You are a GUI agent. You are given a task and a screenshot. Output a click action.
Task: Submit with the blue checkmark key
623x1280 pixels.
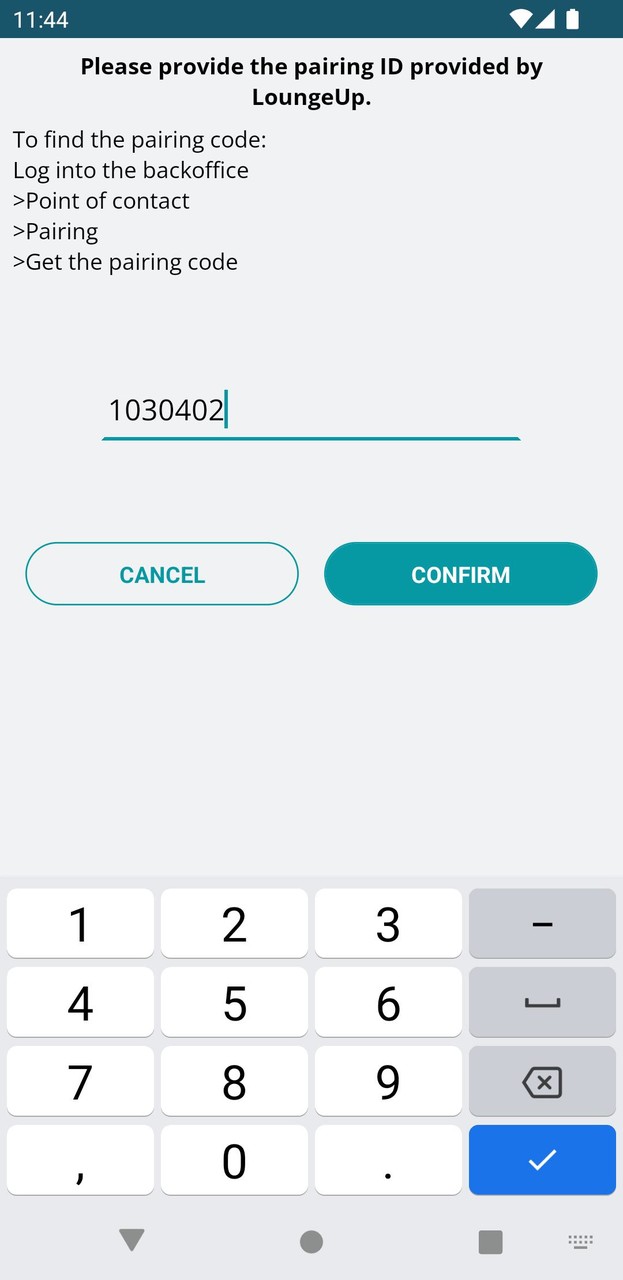[542, 1160]
